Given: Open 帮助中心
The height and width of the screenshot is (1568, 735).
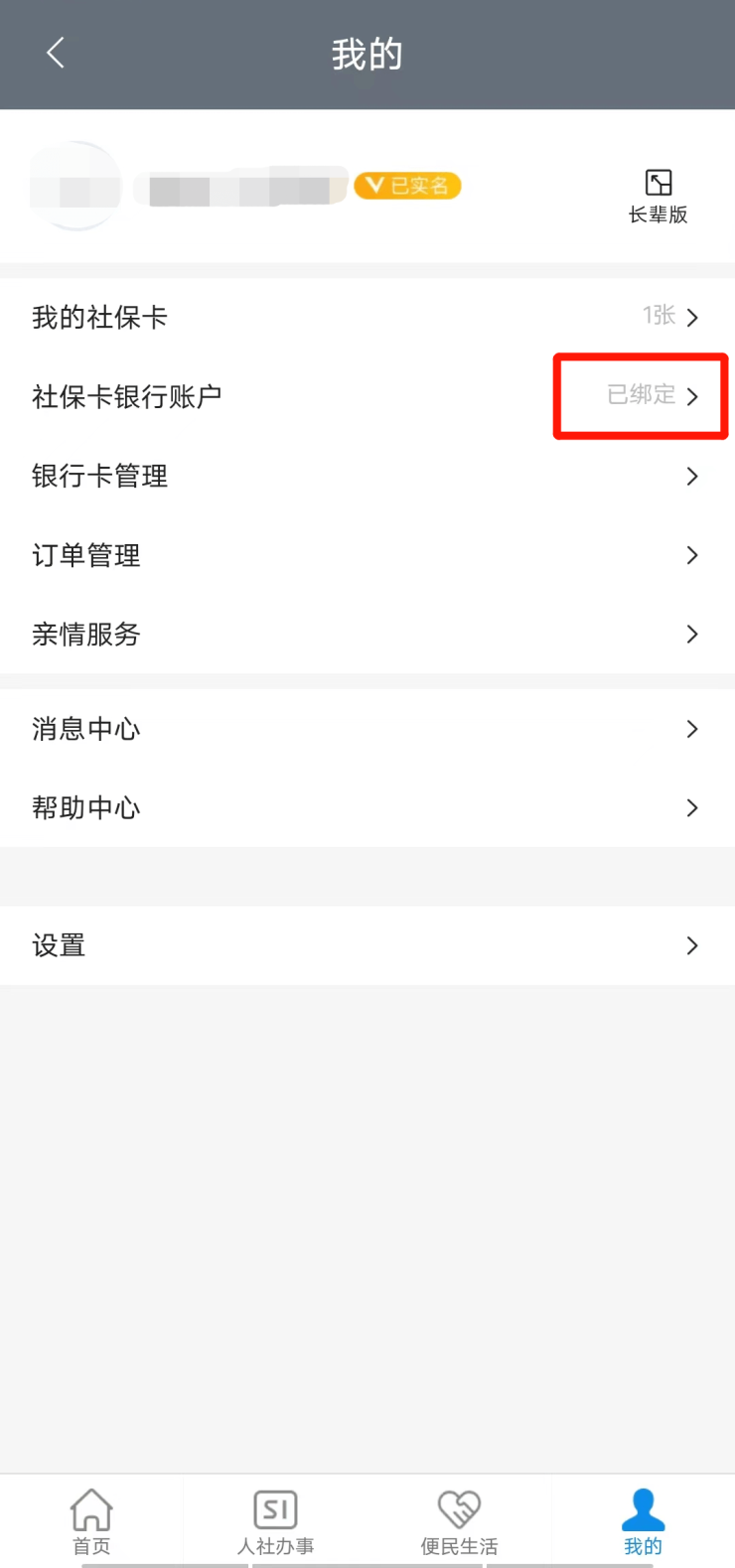Looking at the screenshot, I should (x=367, y=807).
